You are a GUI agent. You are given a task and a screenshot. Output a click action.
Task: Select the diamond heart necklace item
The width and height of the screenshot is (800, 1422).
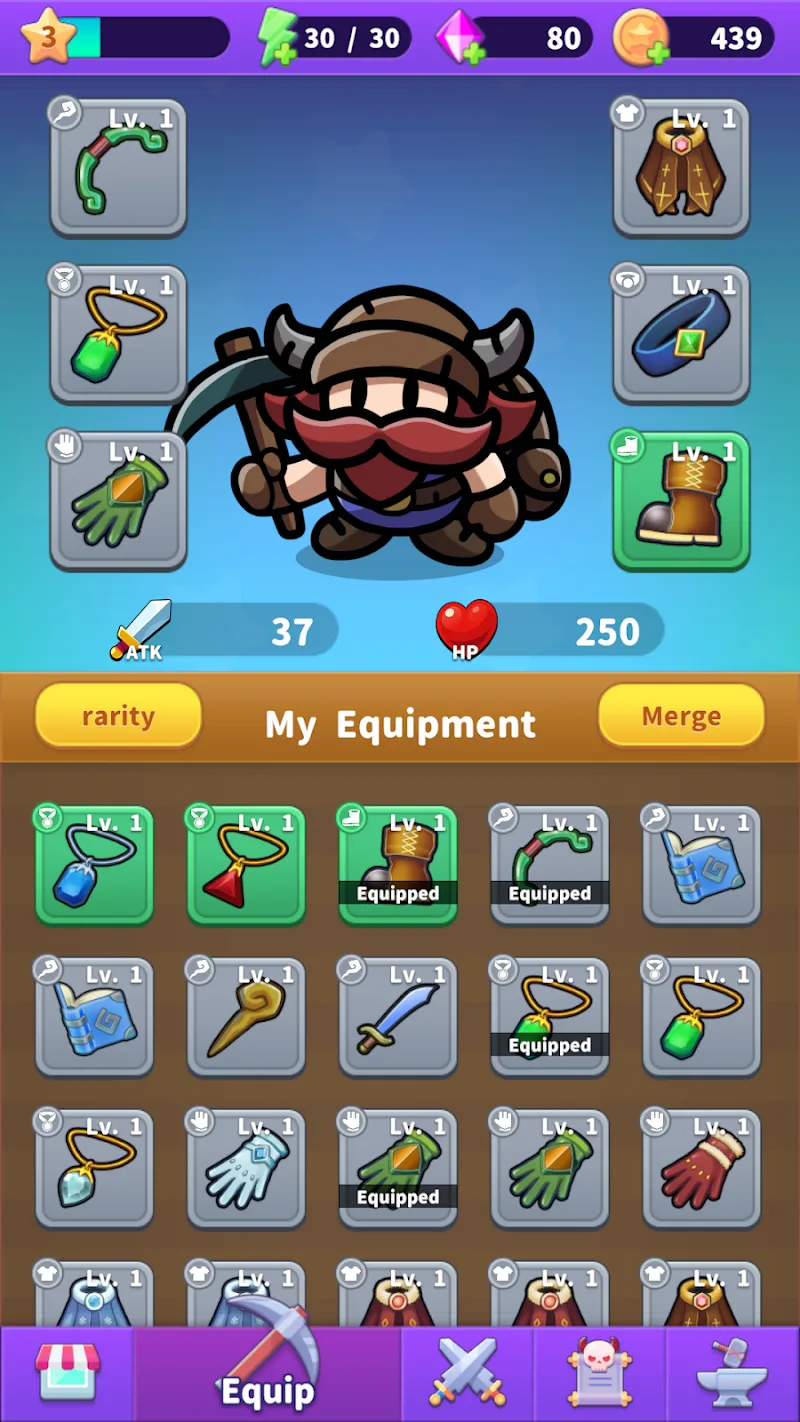(x=94, y=1170)
